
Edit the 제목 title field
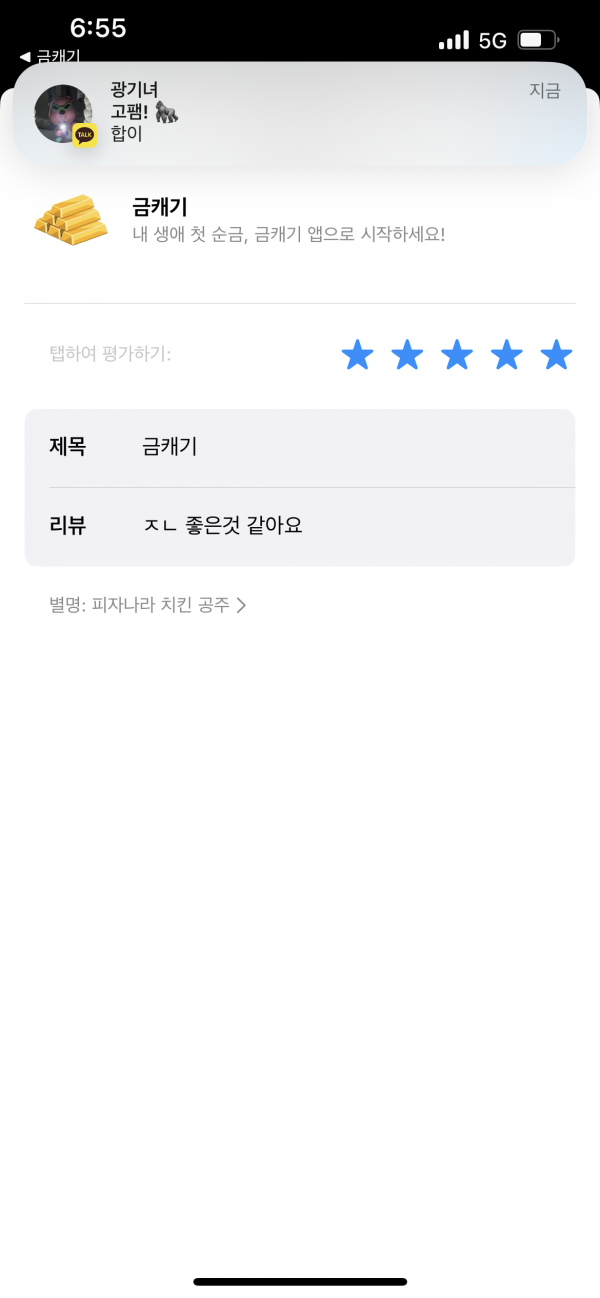(x=300, y=447)
